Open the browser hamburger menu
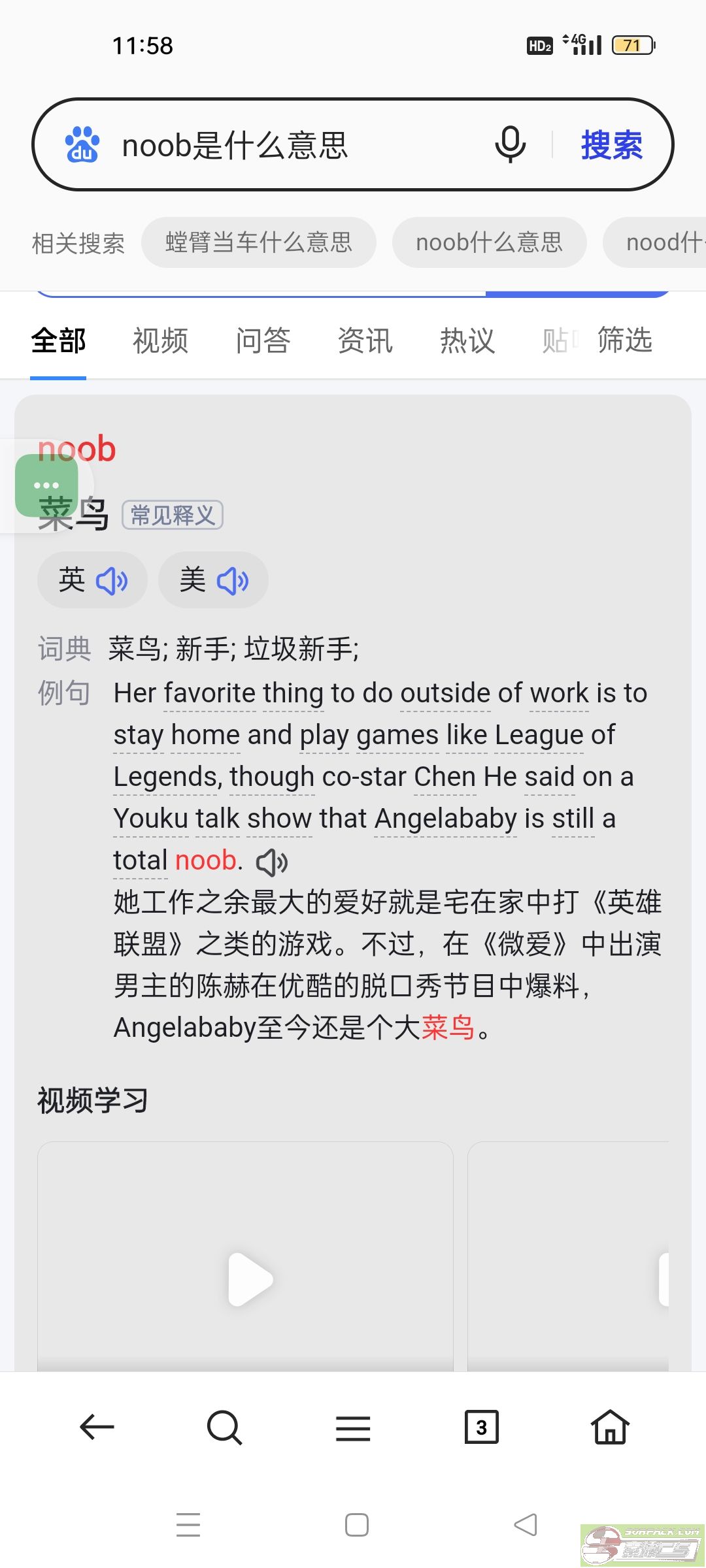Screen dimensions: 706x1568 point(353,1428)
